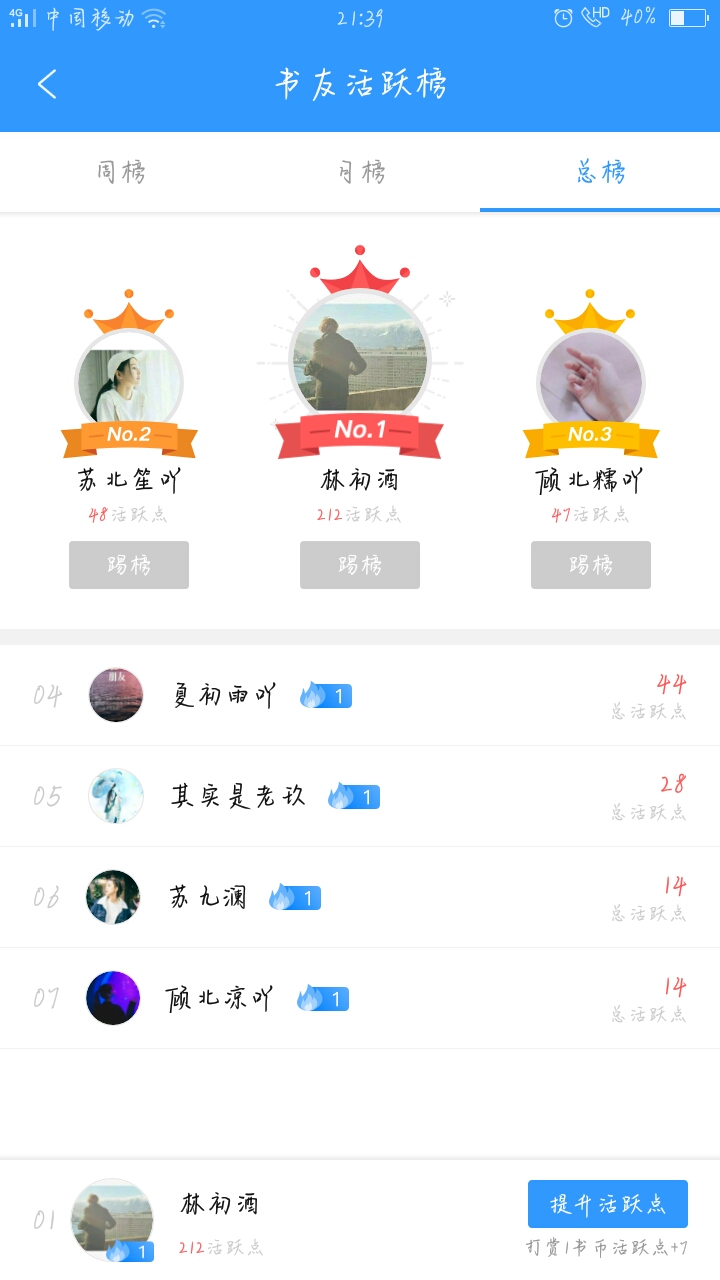This screenshot has width=720, height=1280.
Task: Open No.3 顾北糯吖's avatar
Action: (x=591, y=382)
